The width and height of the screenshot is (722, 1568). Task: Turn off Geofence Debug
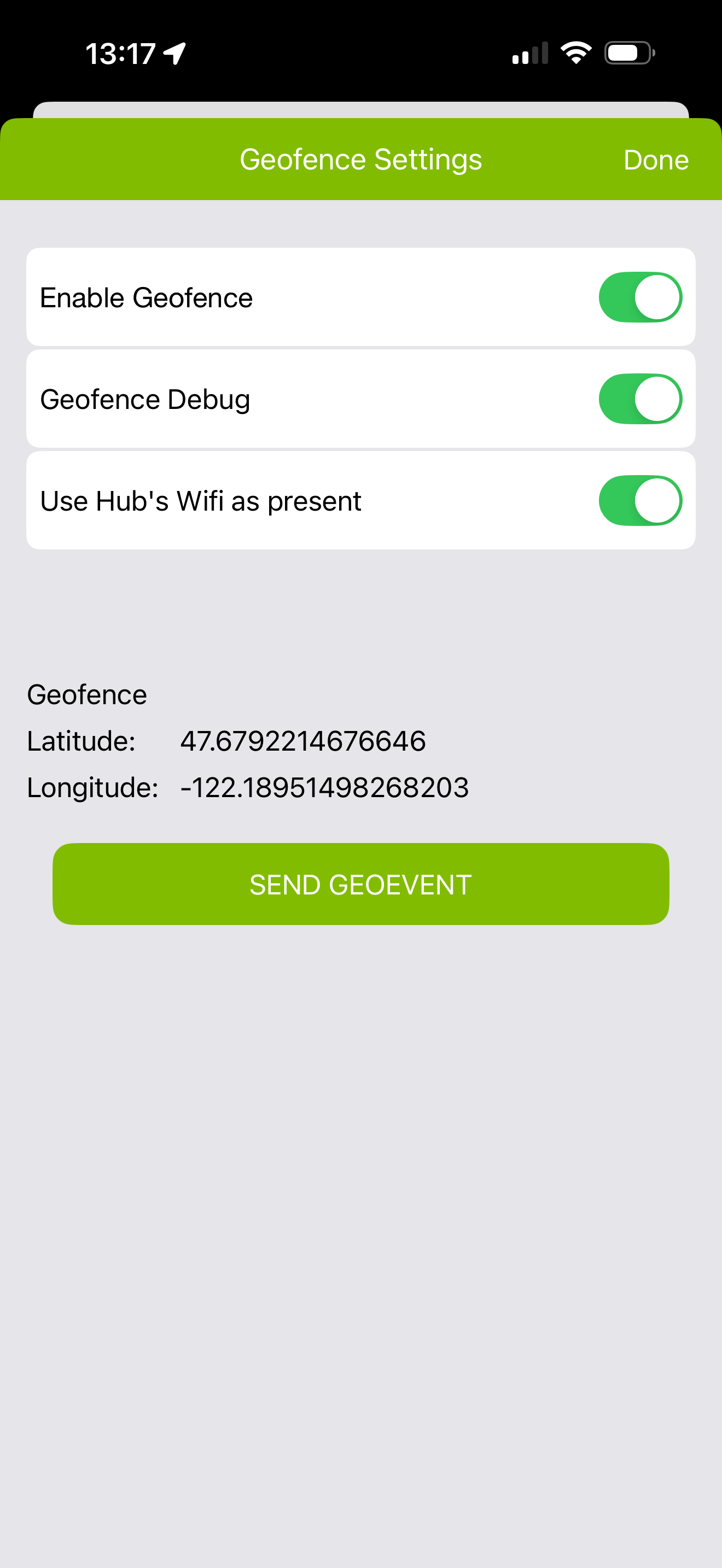(640, 399)
